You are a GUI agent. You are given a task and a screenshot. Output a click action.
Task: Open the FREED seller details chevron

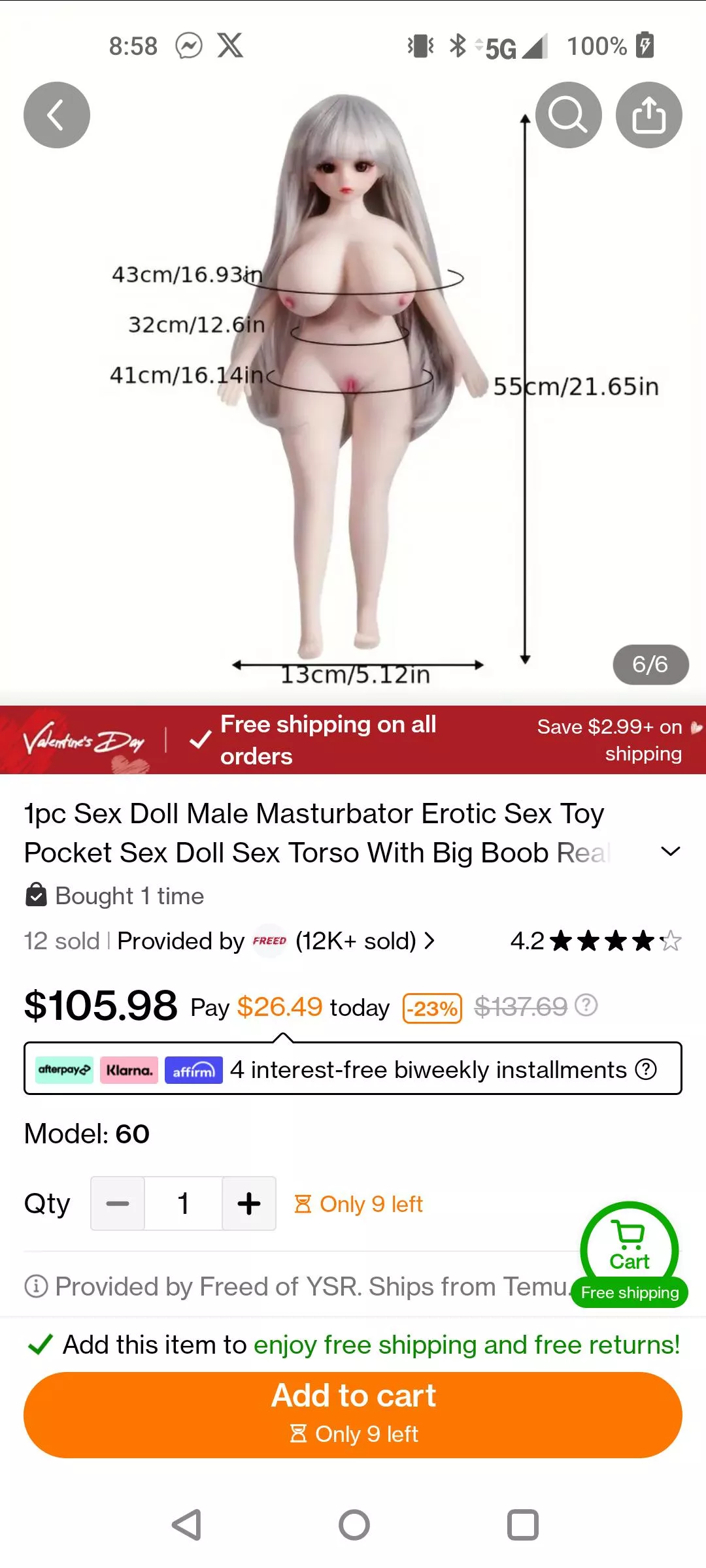click(431, 941)
